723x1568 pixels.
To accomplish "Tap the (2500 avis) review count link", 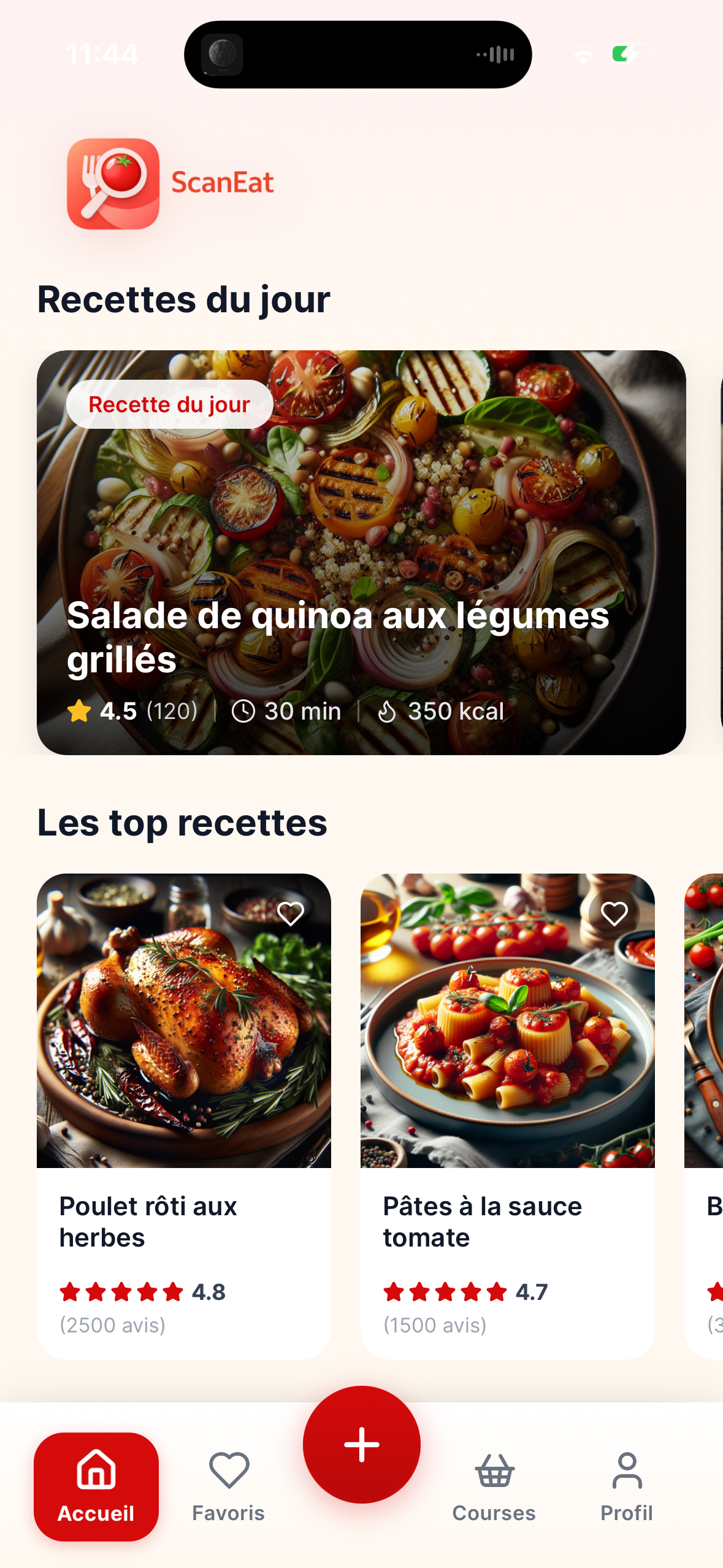I will tap(112, 1325).
